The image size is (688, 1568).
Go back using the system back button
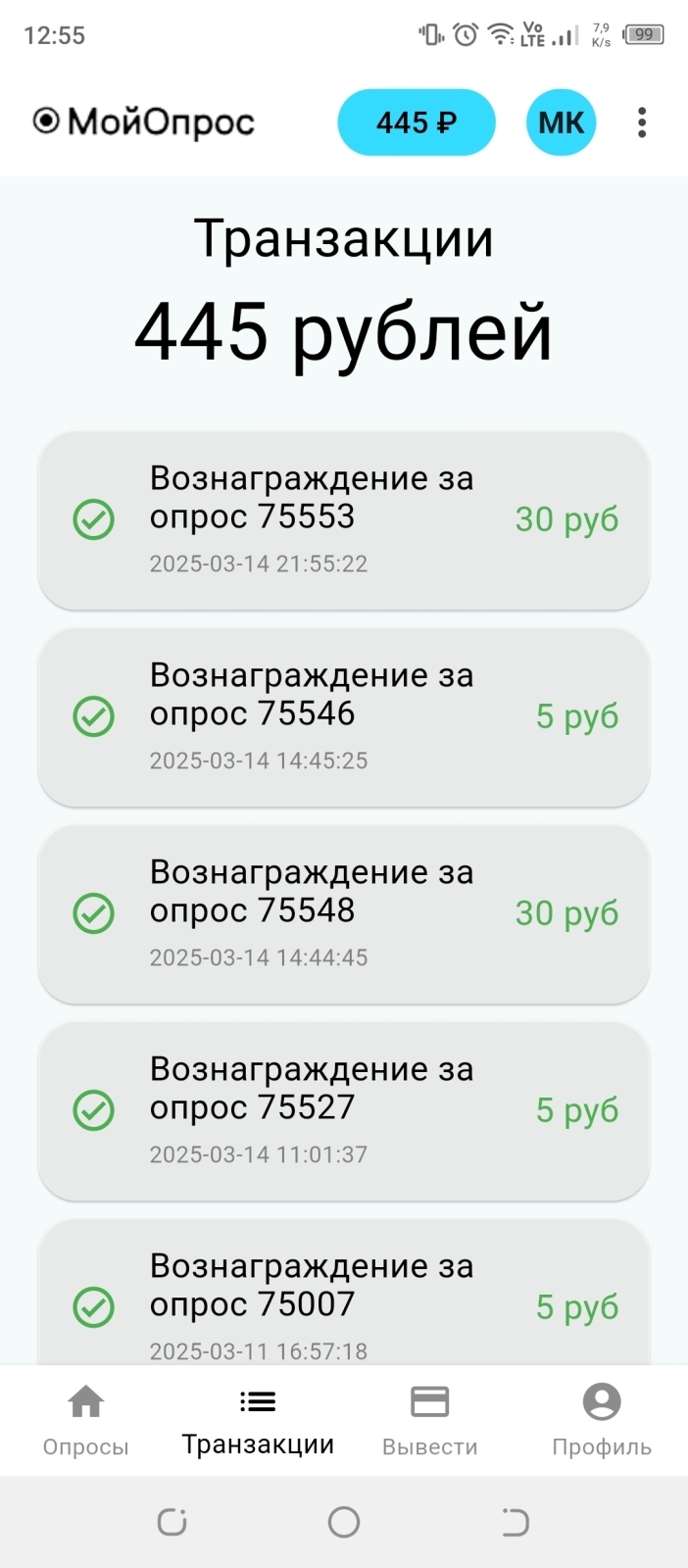[516, 1522]
